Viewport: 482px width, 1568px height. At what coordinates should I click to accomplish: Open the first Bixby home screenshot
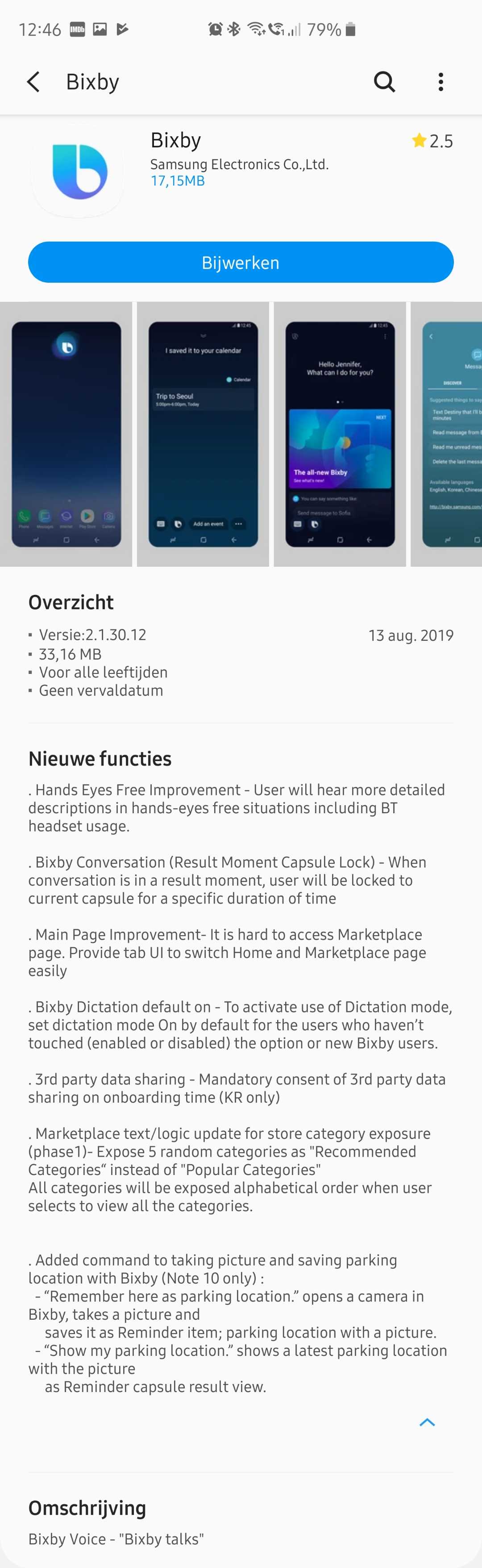tap(66, 434)
